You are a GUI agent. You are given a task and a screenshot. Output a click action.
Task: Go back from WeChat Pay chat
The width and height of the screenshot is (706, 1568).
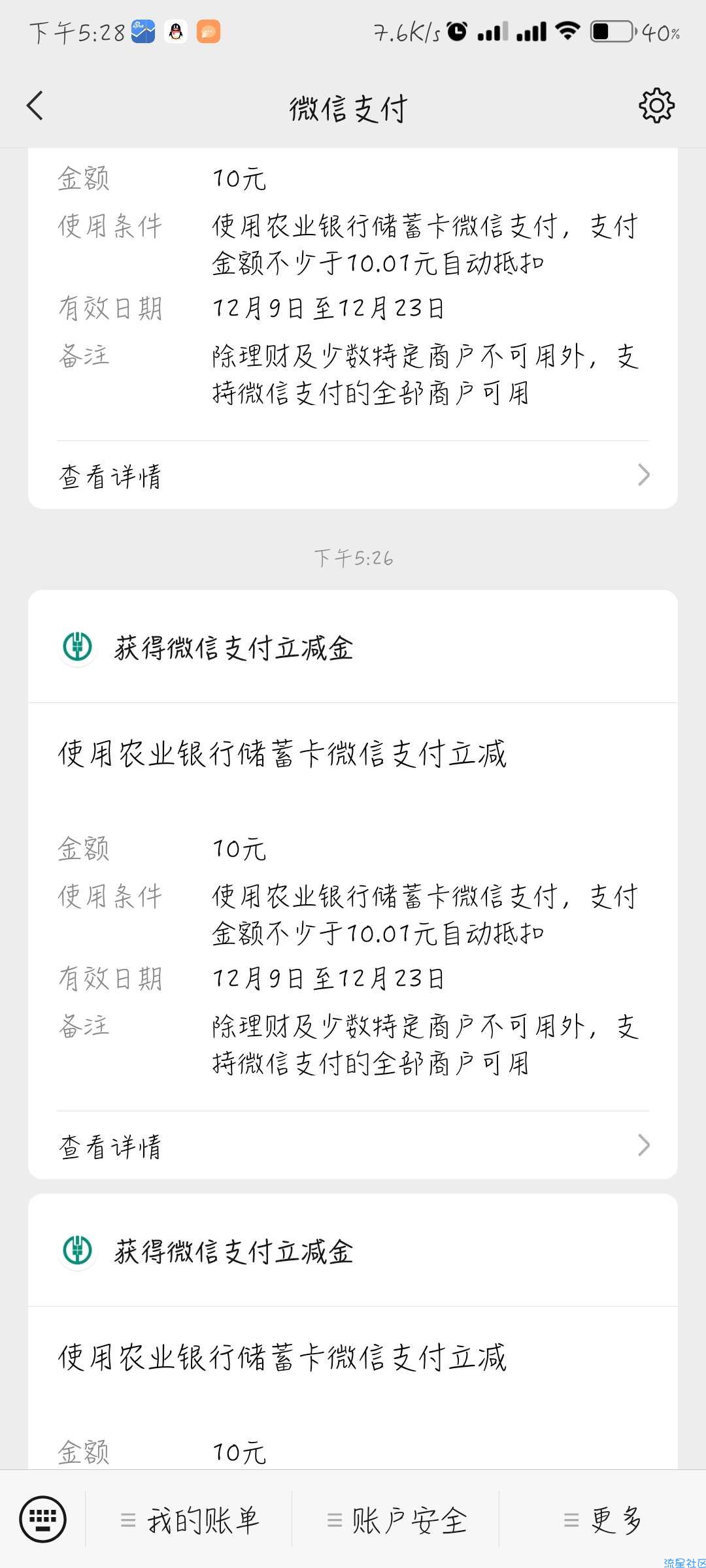pos(35,106)
